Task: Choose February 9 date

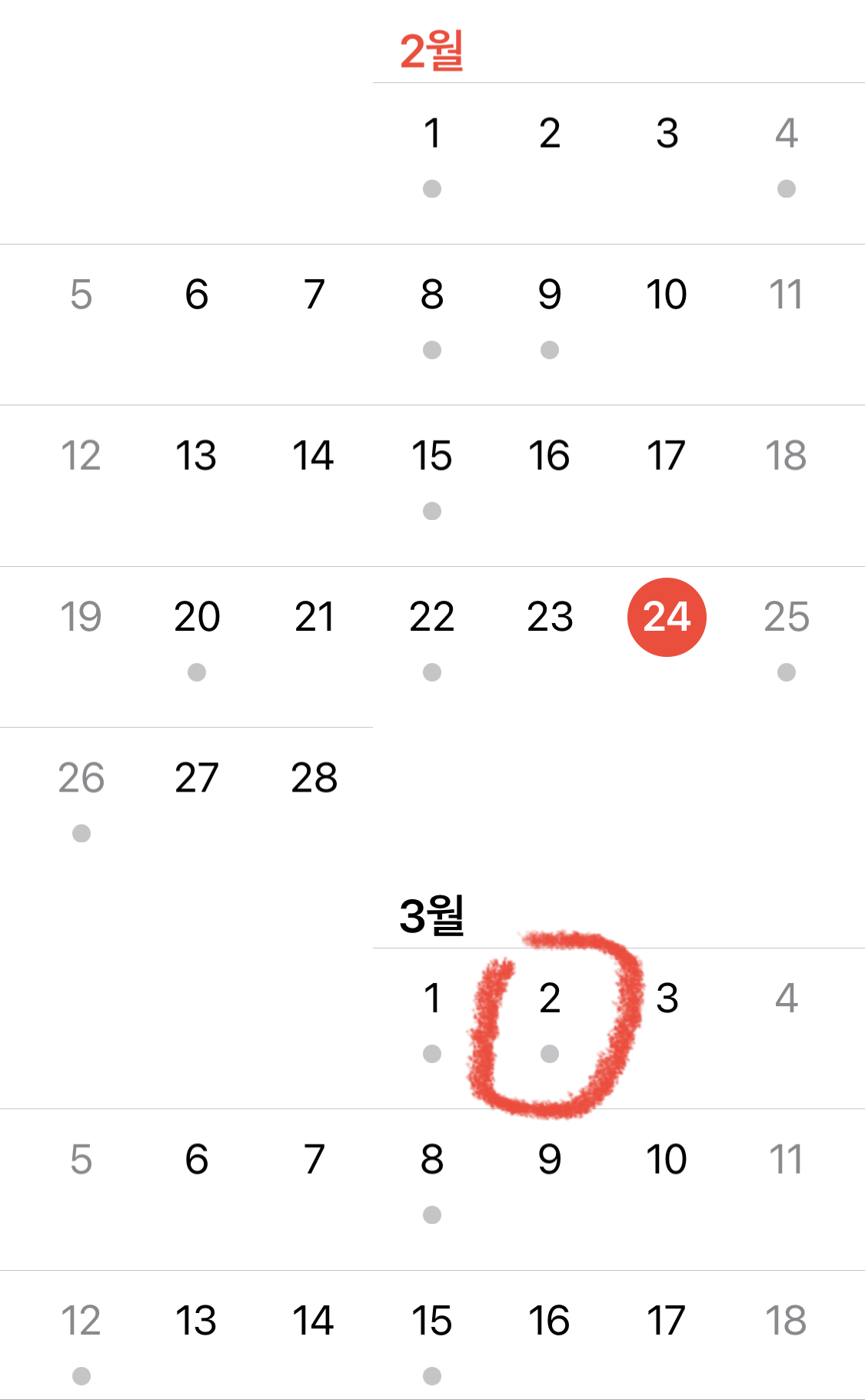Action: (549, 295)
